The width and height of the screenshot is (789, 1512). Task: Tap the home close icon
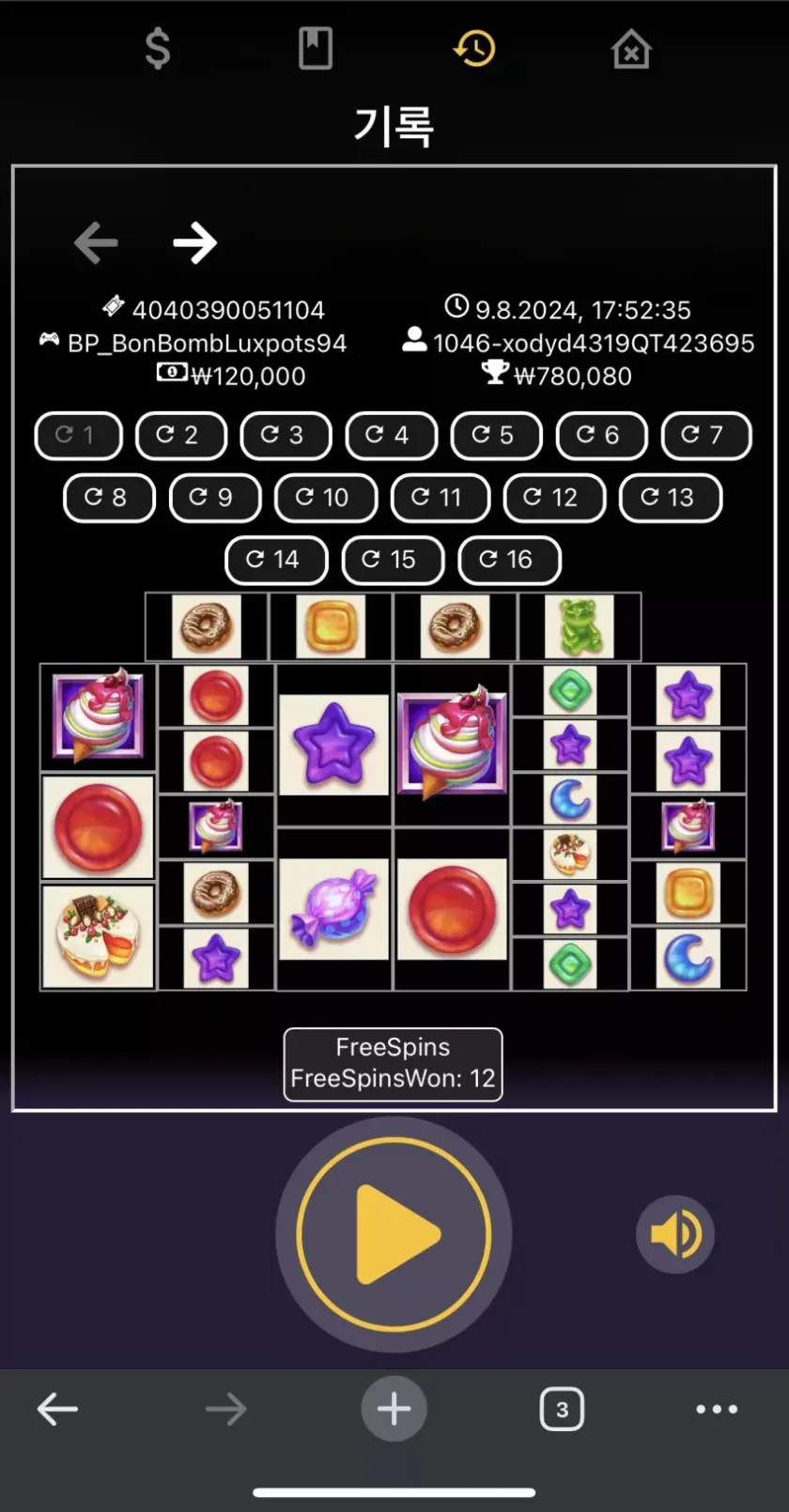[631, 50]
